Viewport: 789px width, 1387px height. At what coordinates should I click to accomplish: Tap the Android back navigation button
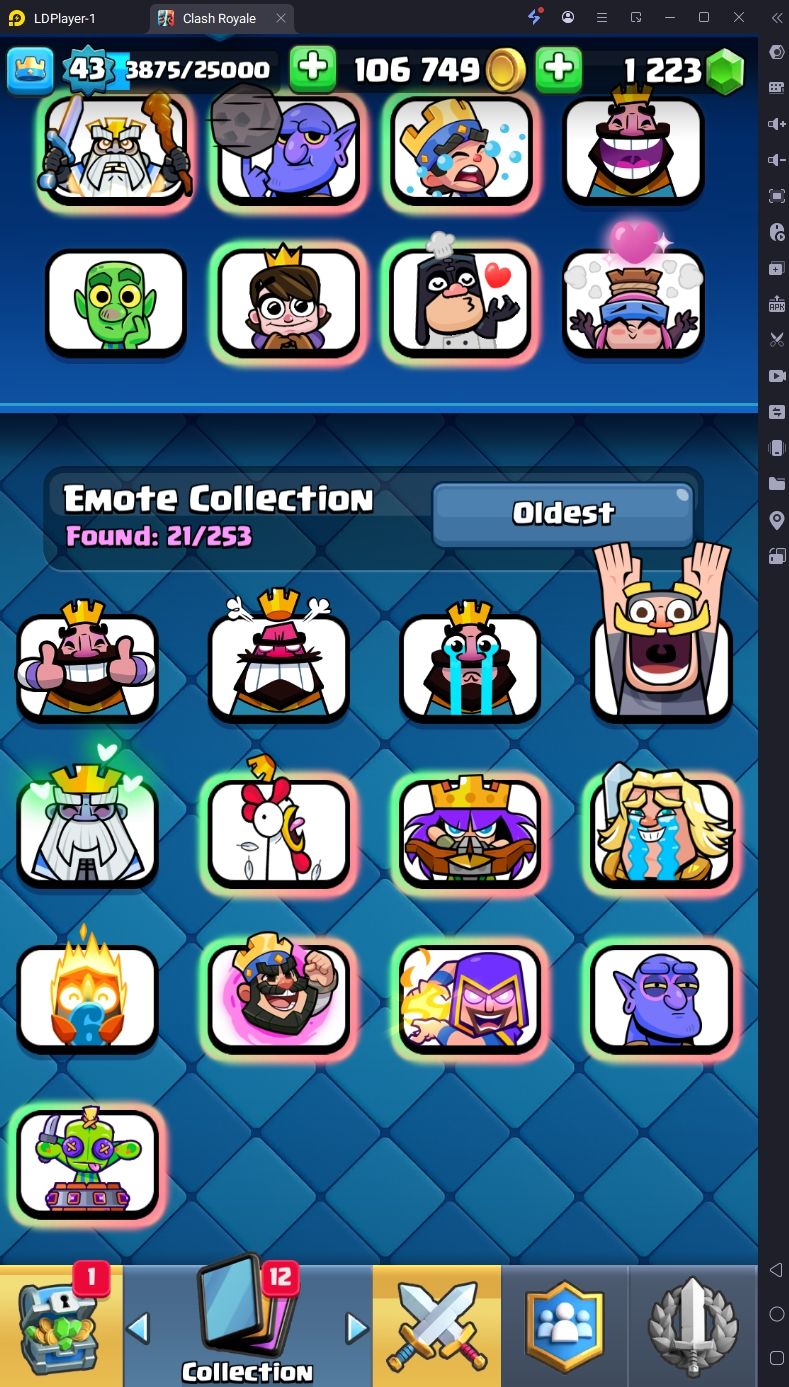(776, 1270)
